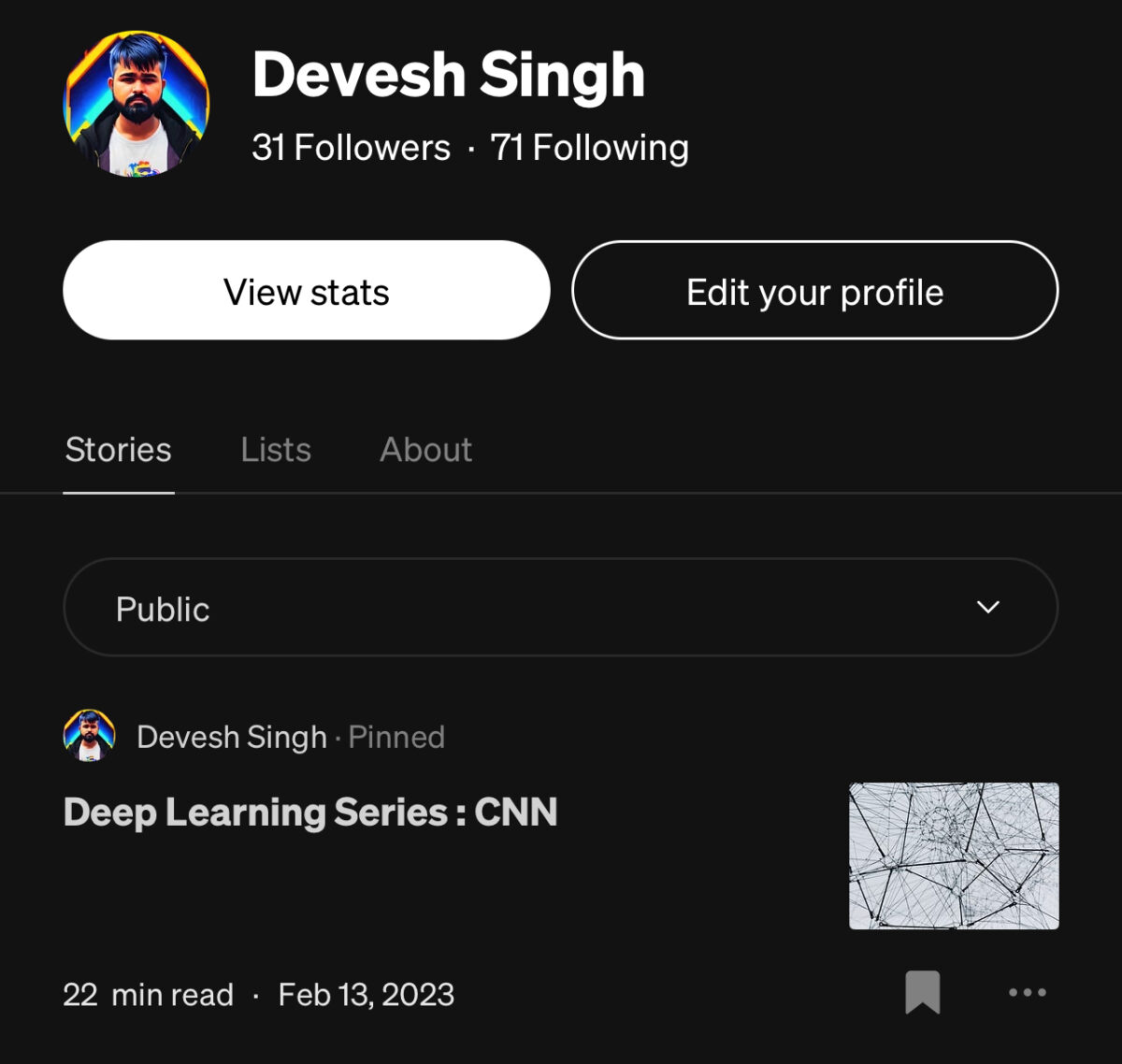1122x1064 pixels.
Task: Expand the Public stories dropdown
Action: [x=560, y=608]
